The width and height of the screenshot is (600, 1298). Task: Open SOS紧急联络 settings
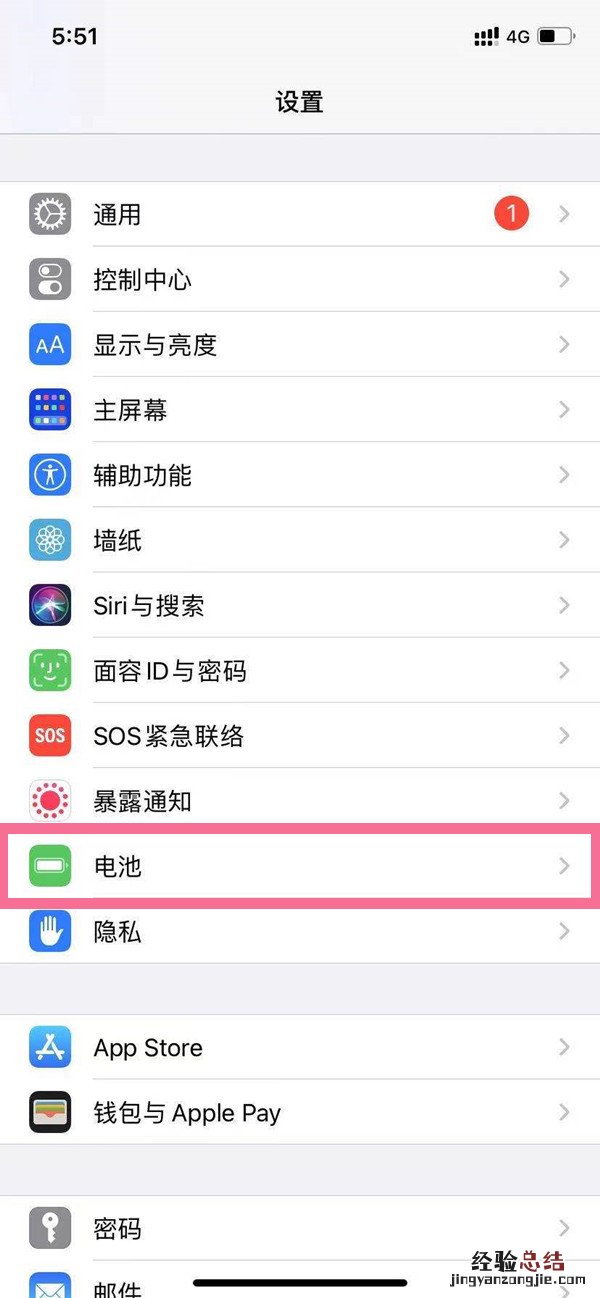pyautogui.click(x=300, y=737)
